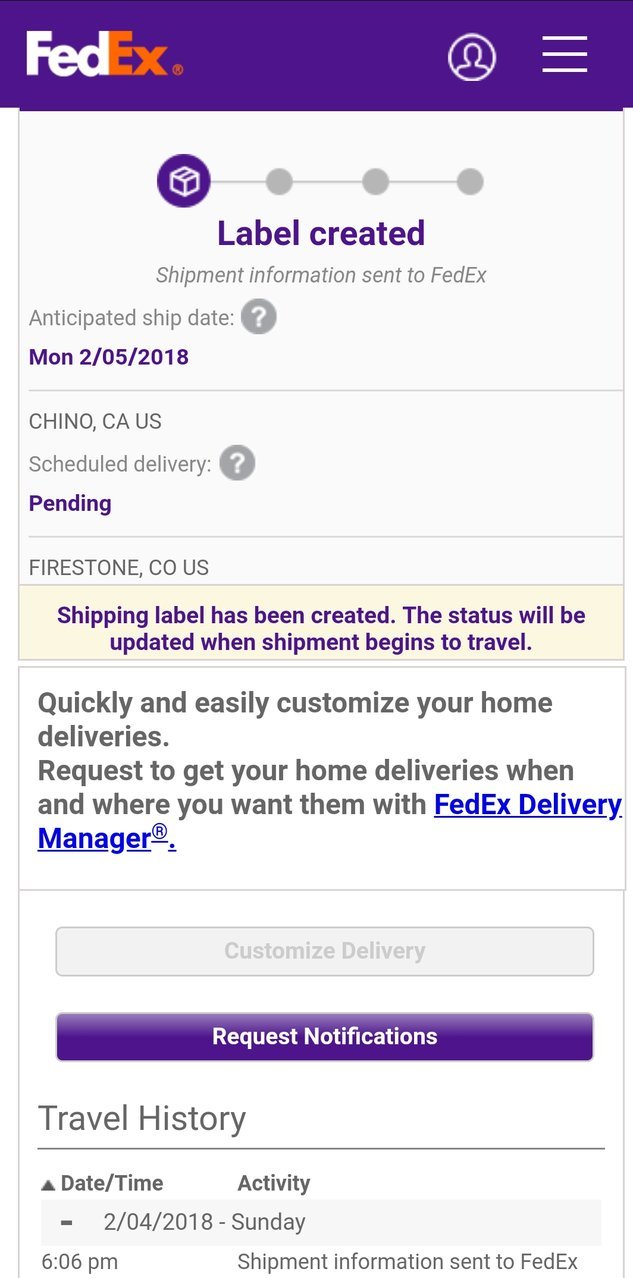Tap the help icon beside Anticipated ship date
The height and width of the screenshot is (1278, 633).
pyautogui.click(x=259, y=318)
